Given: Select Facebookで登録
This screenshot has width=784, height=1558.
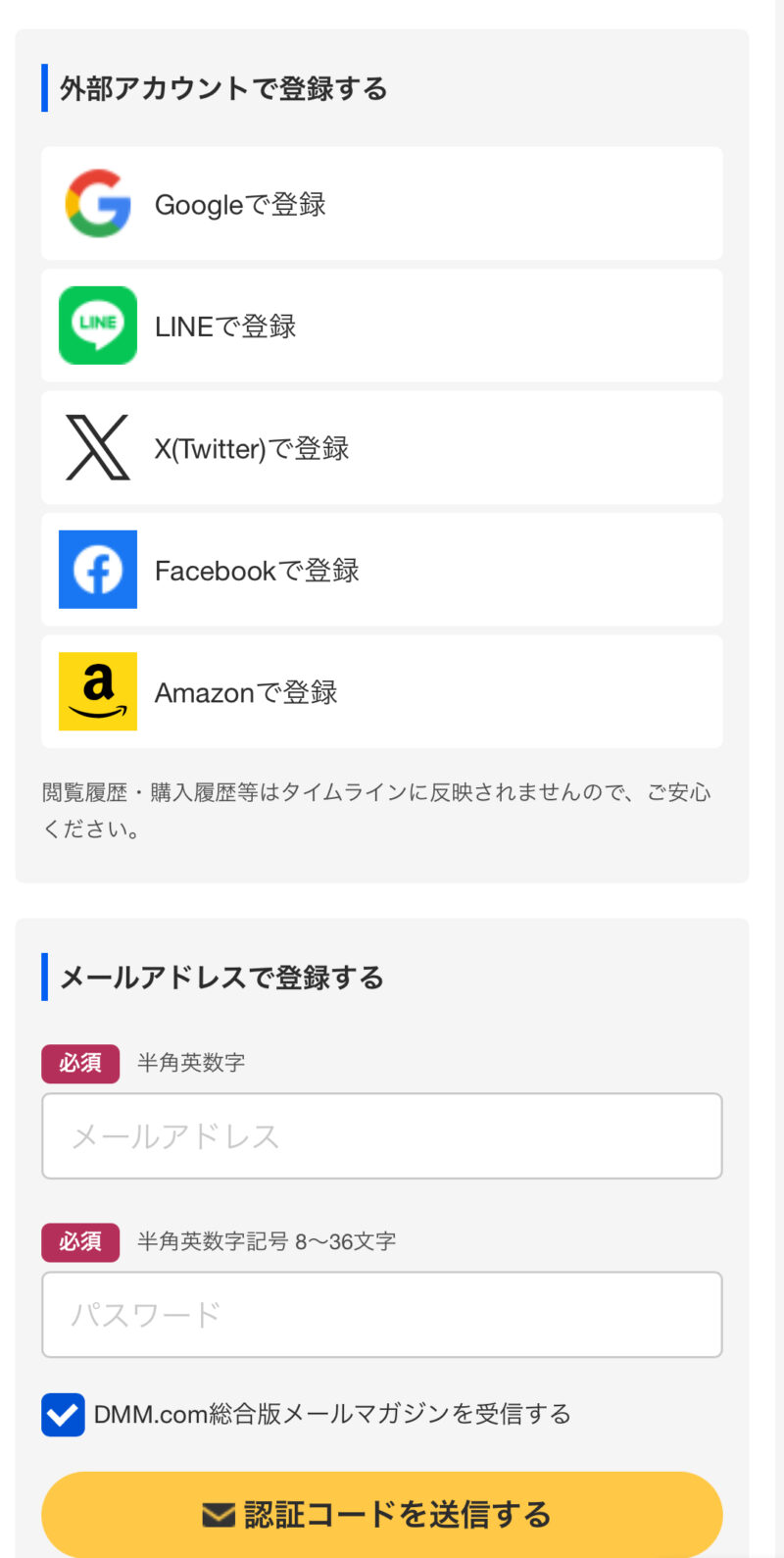Looking at the screenshot, I should pyautogui.click(x=382, y=570).
